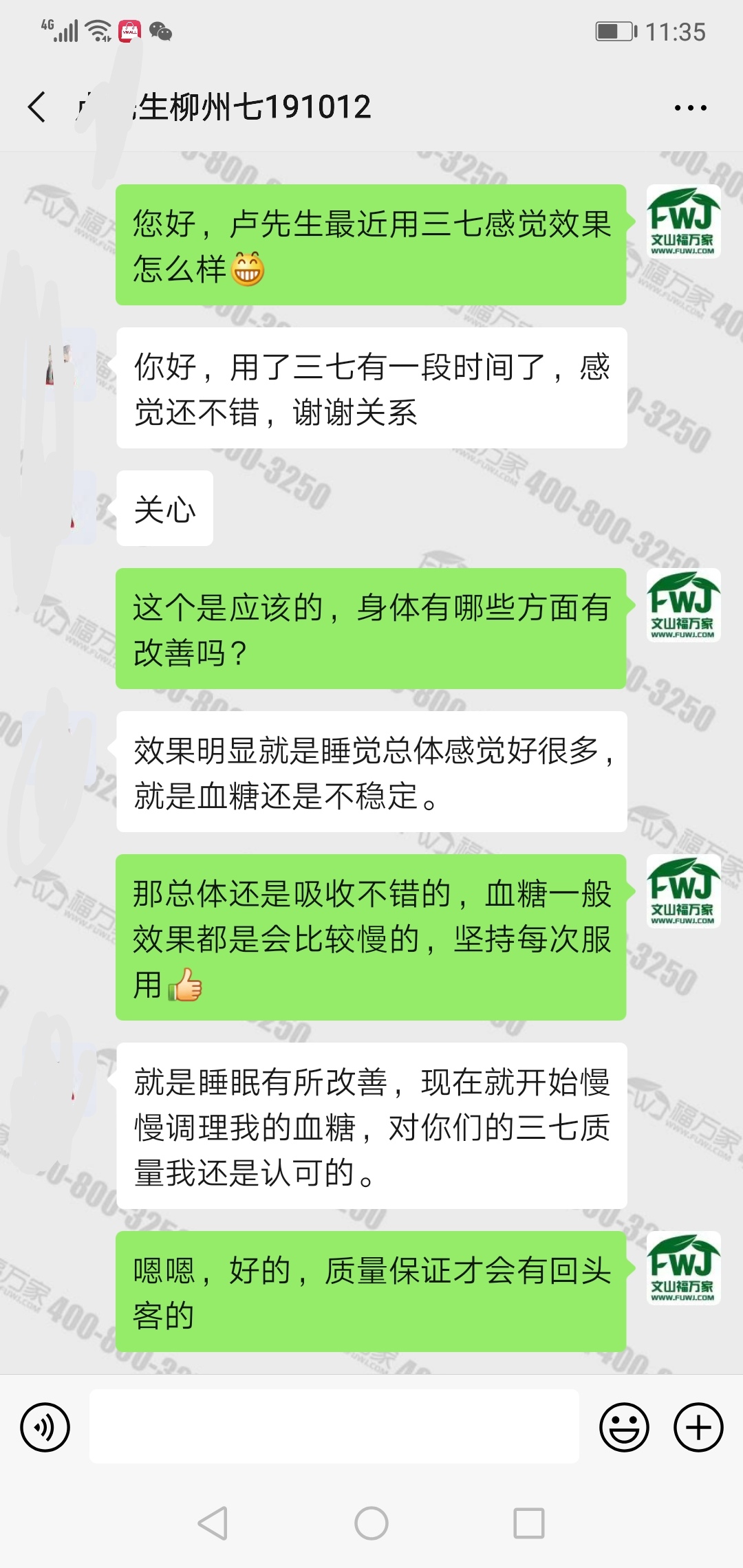Switch to voice message input

(45, 1427)
